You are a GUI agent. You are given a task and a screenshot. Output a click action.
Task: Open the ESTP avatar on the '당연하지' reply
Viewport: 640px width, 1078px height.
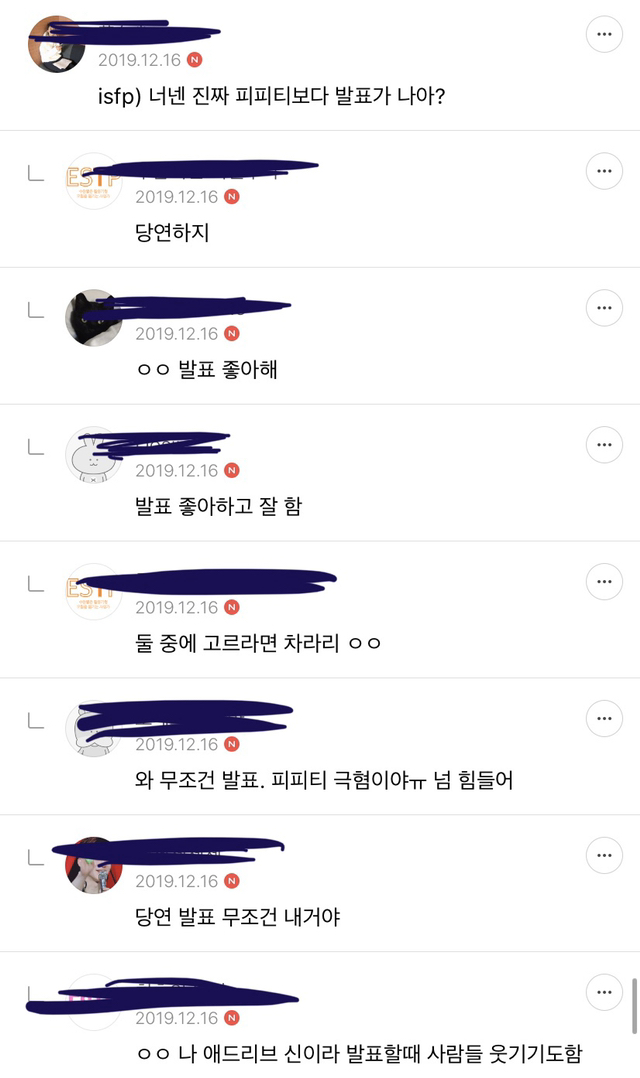[x=93, y=182]
